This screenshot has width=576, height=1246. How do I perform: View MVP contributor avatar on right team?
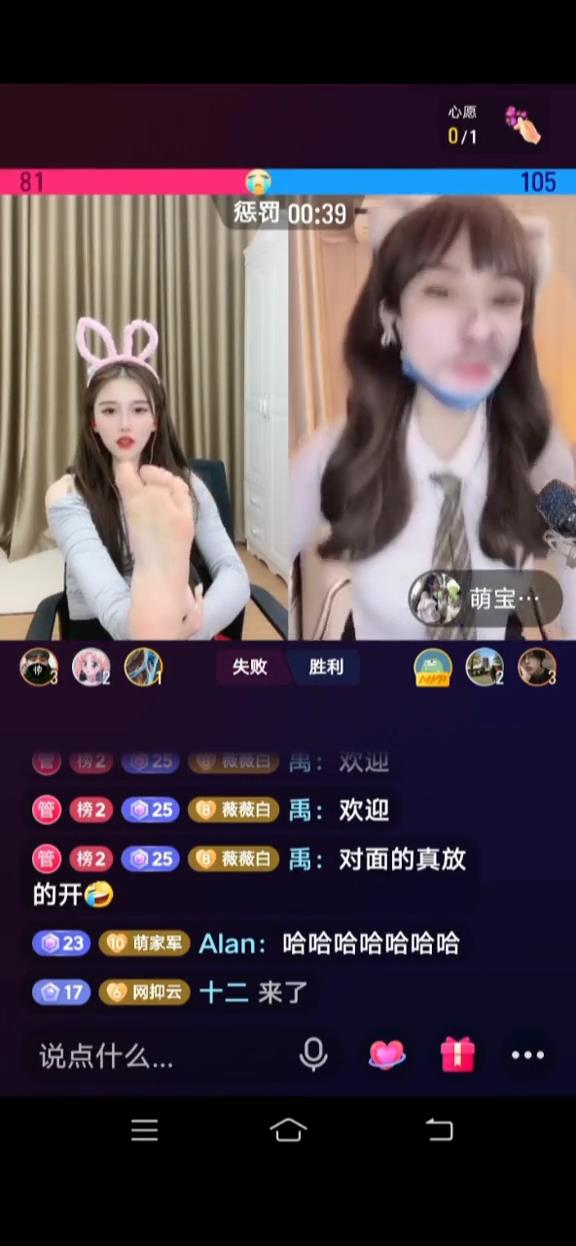pyautogui.click(x=433, y=668)
